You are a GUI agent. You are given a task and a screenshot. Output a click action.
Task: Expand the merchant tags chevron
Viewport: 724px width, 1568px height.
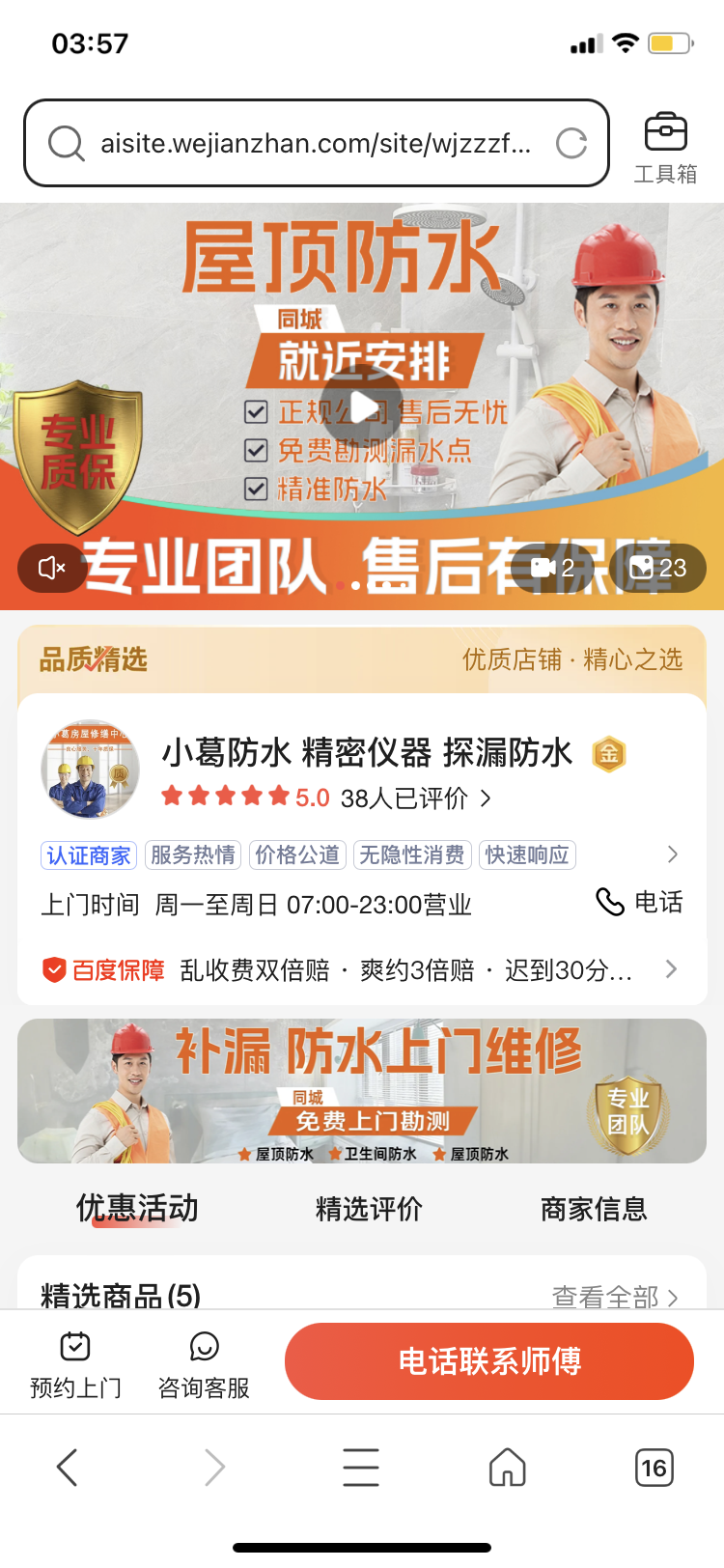(673, 854)
